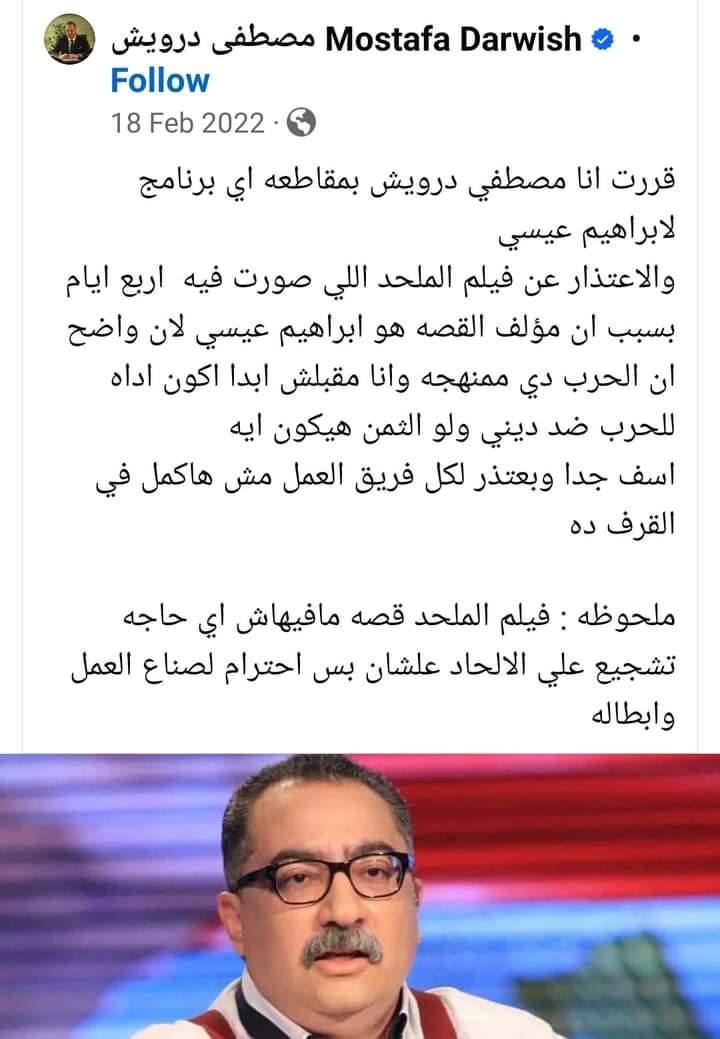This screenshot has height=1039, width=720.
Task: Follow Mostafa Darwish
Action: click(160, 80)
